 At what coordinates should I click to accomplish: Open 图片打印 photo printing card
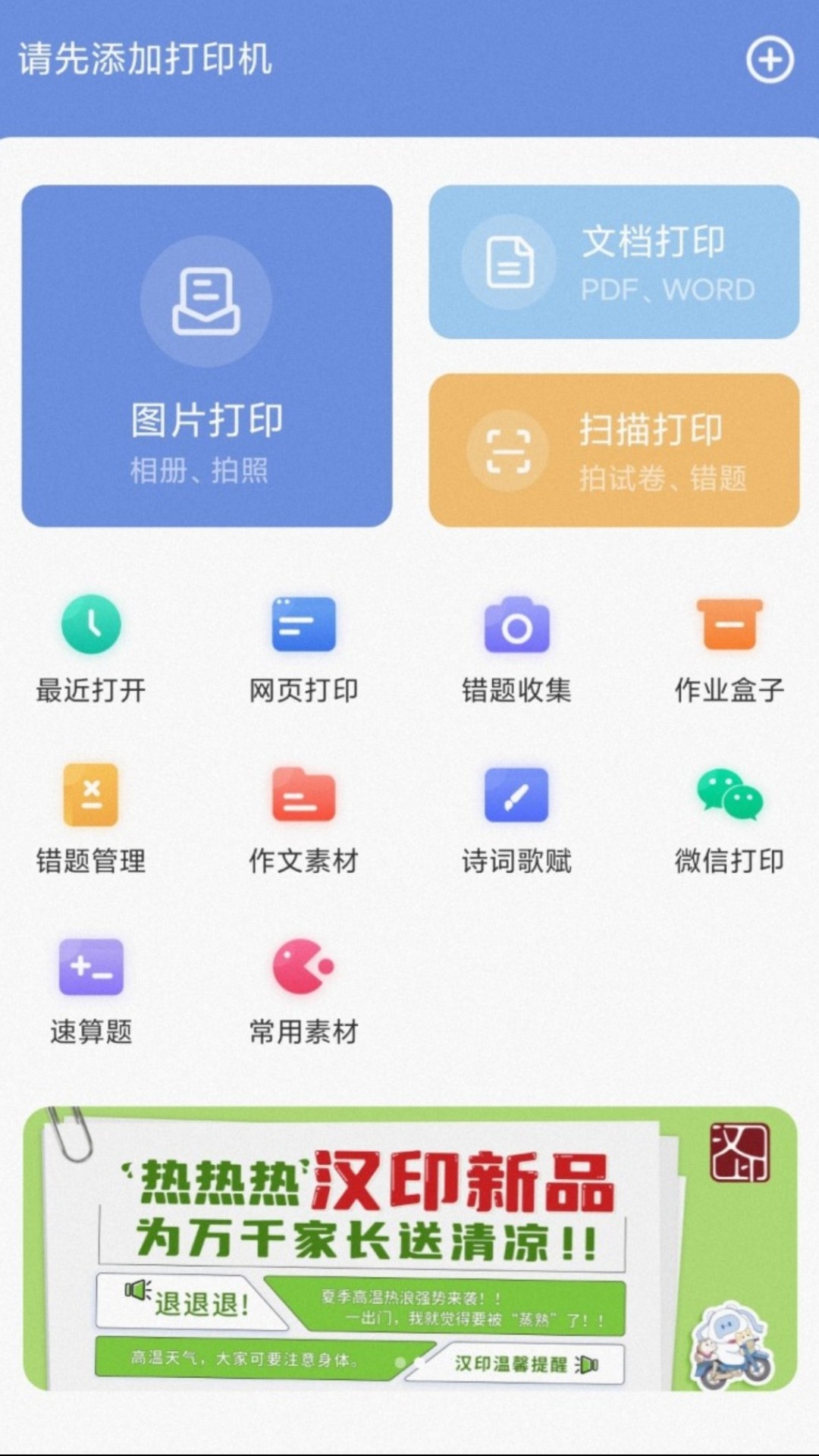[207, 356]
